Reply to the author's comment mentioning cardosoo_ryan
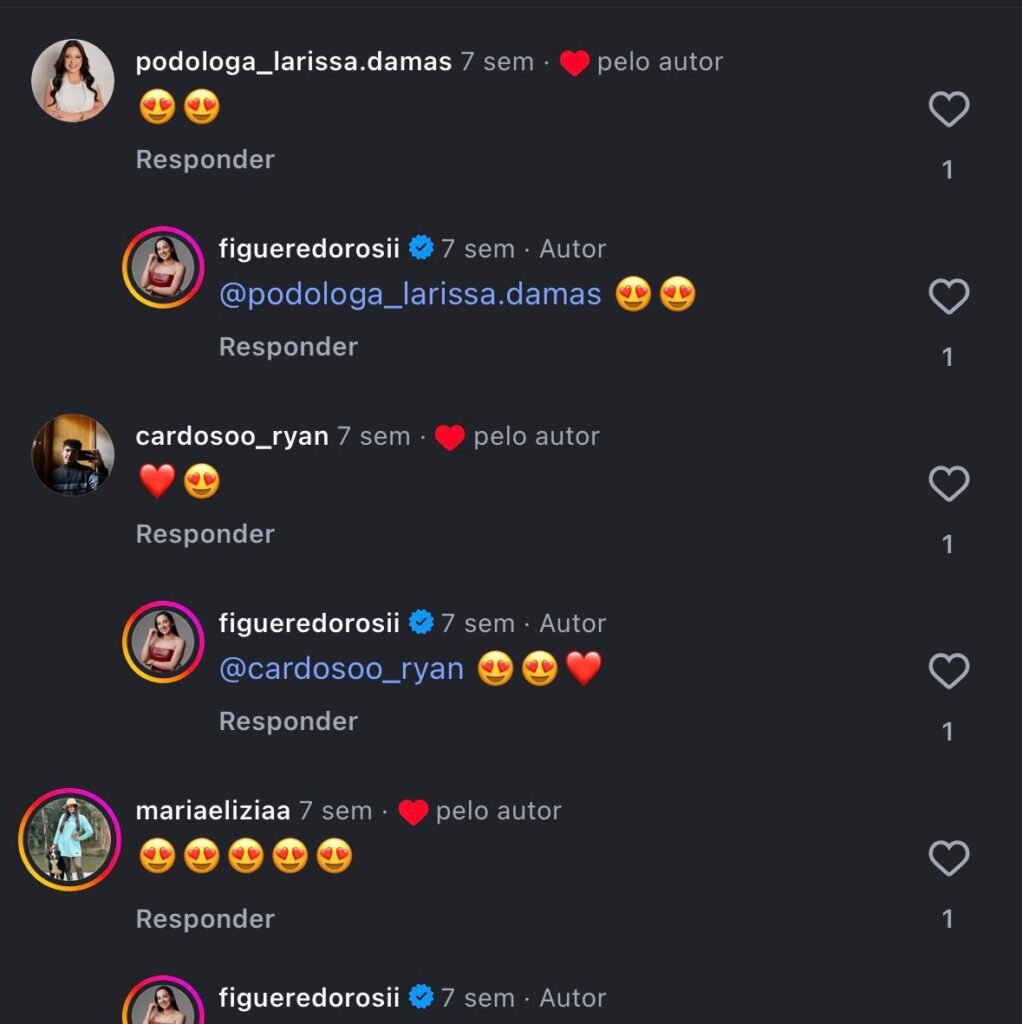1022x1024 pixels. pyautogui.click(x=288, y=721)
